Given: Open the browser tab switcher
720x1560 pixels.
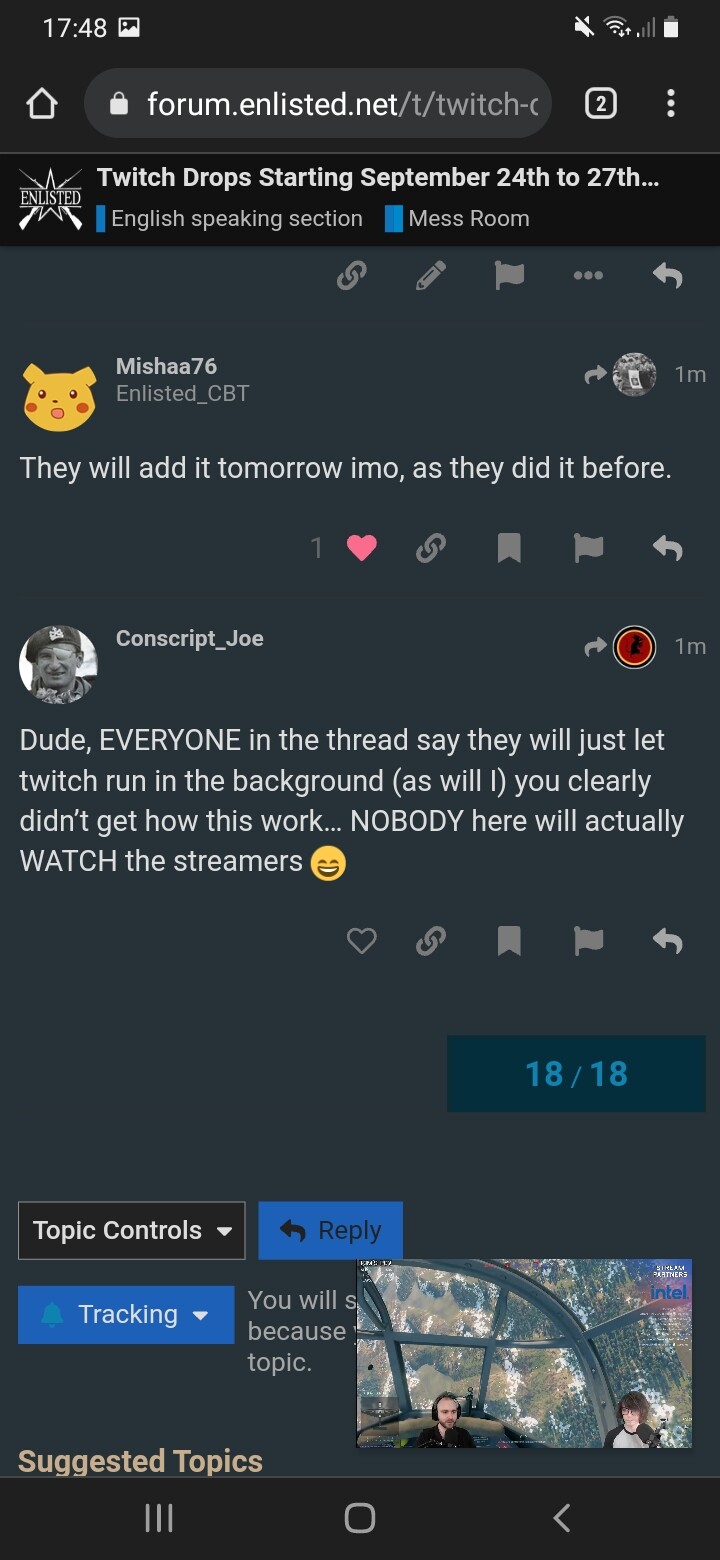Looking at the screenshot, I should coord(600,103).
